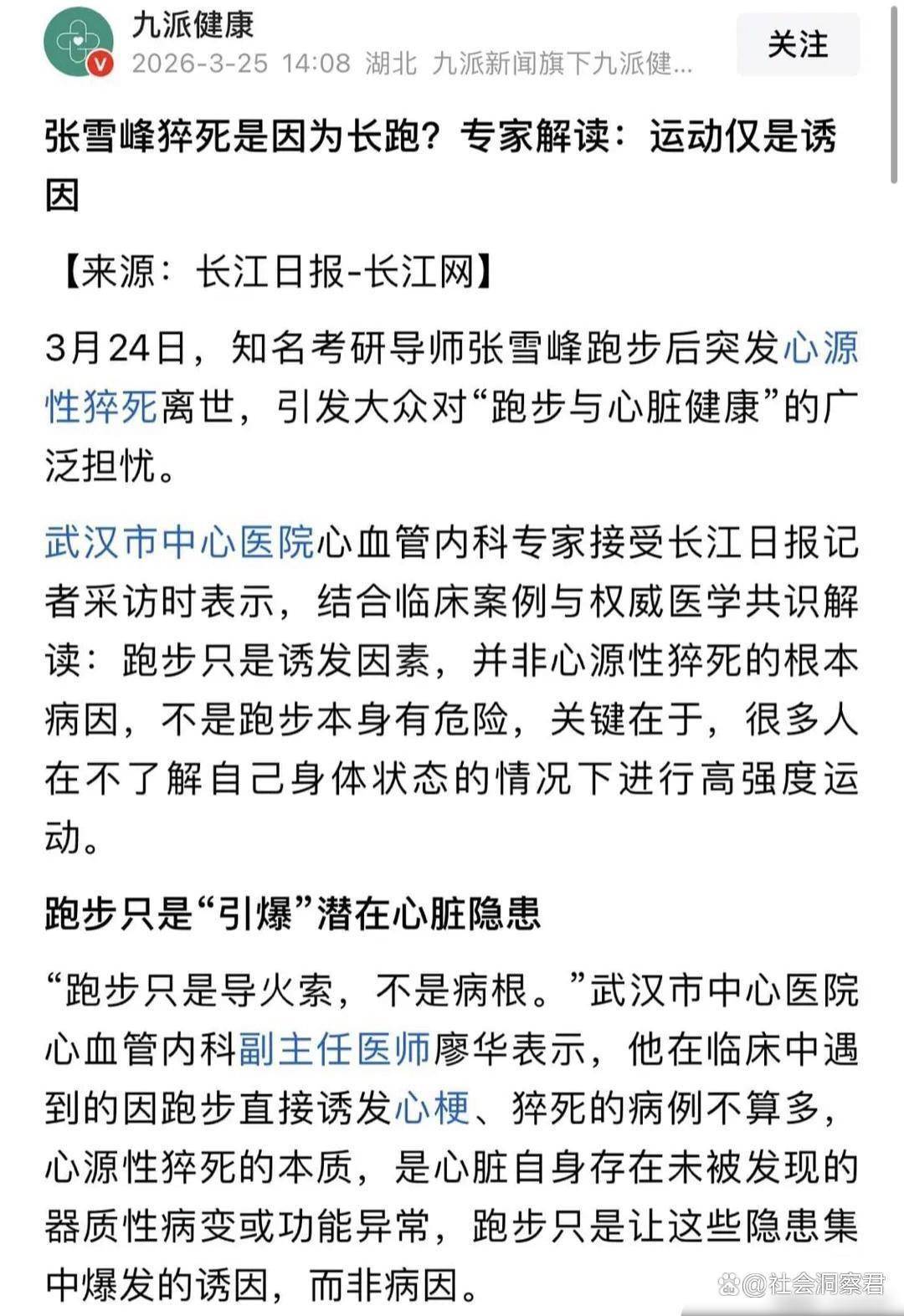The image size is (904, 1316).
Task: Open the 武汉市中心医院 link
Action: pos(180,542)
